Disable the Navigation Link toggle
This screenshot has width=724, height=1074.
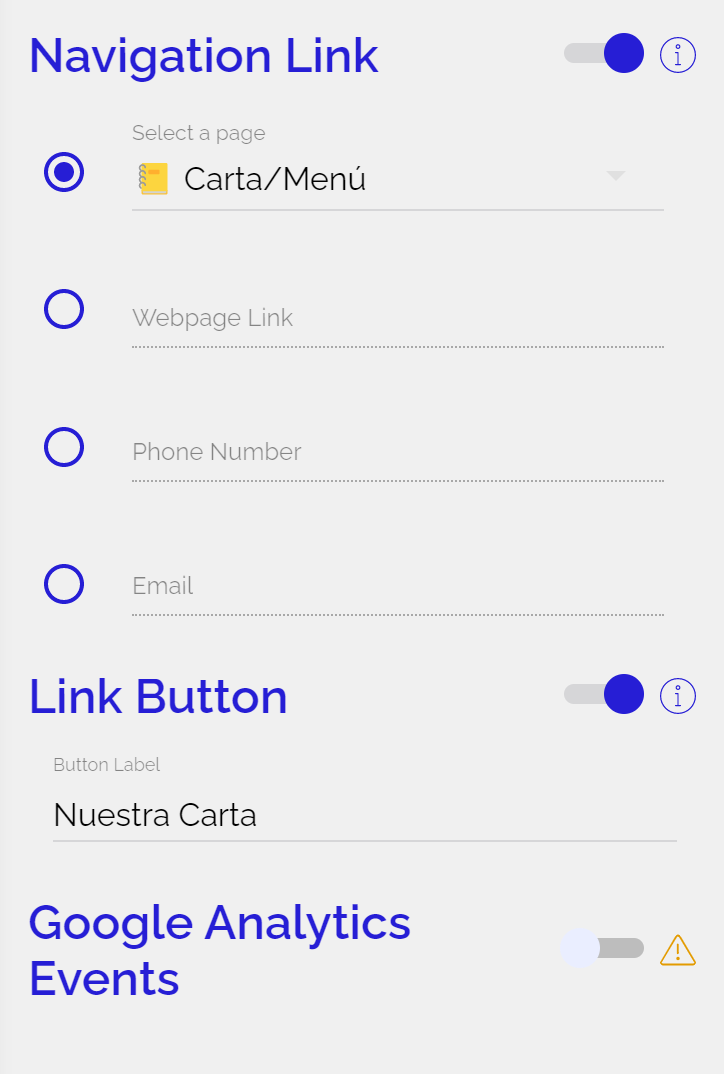[x=604, y=54]
